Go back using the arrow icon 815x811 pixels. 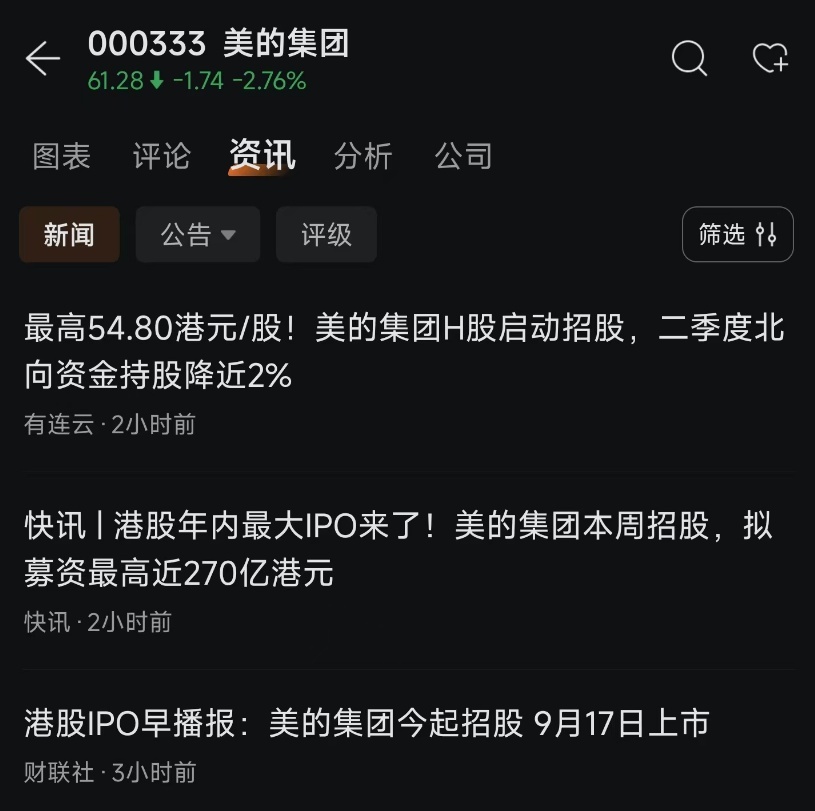click(x=43, y=59)
